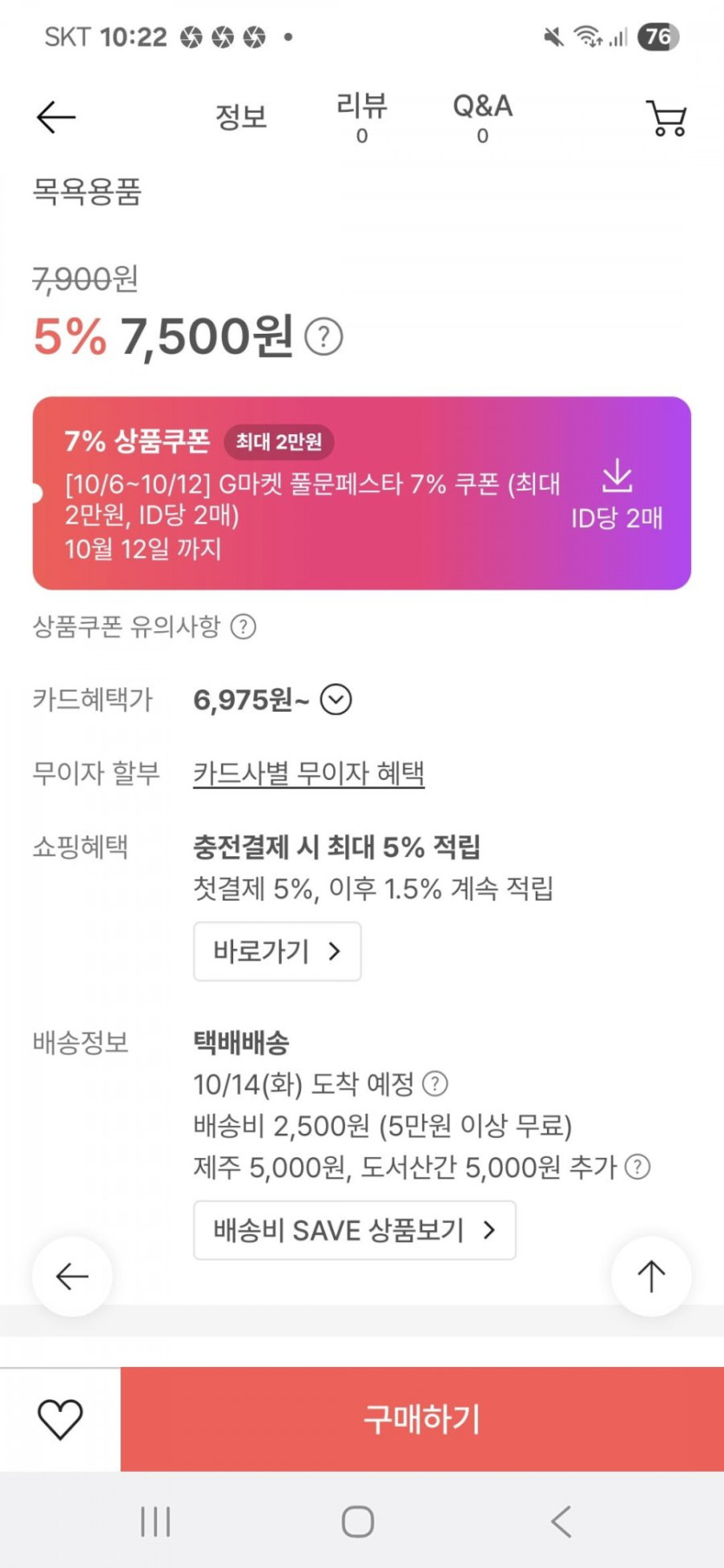Switch to the 리뷰 tab
Image resolution: width=724 pixels, height=1568 pixels.
[x=362, y=118]
